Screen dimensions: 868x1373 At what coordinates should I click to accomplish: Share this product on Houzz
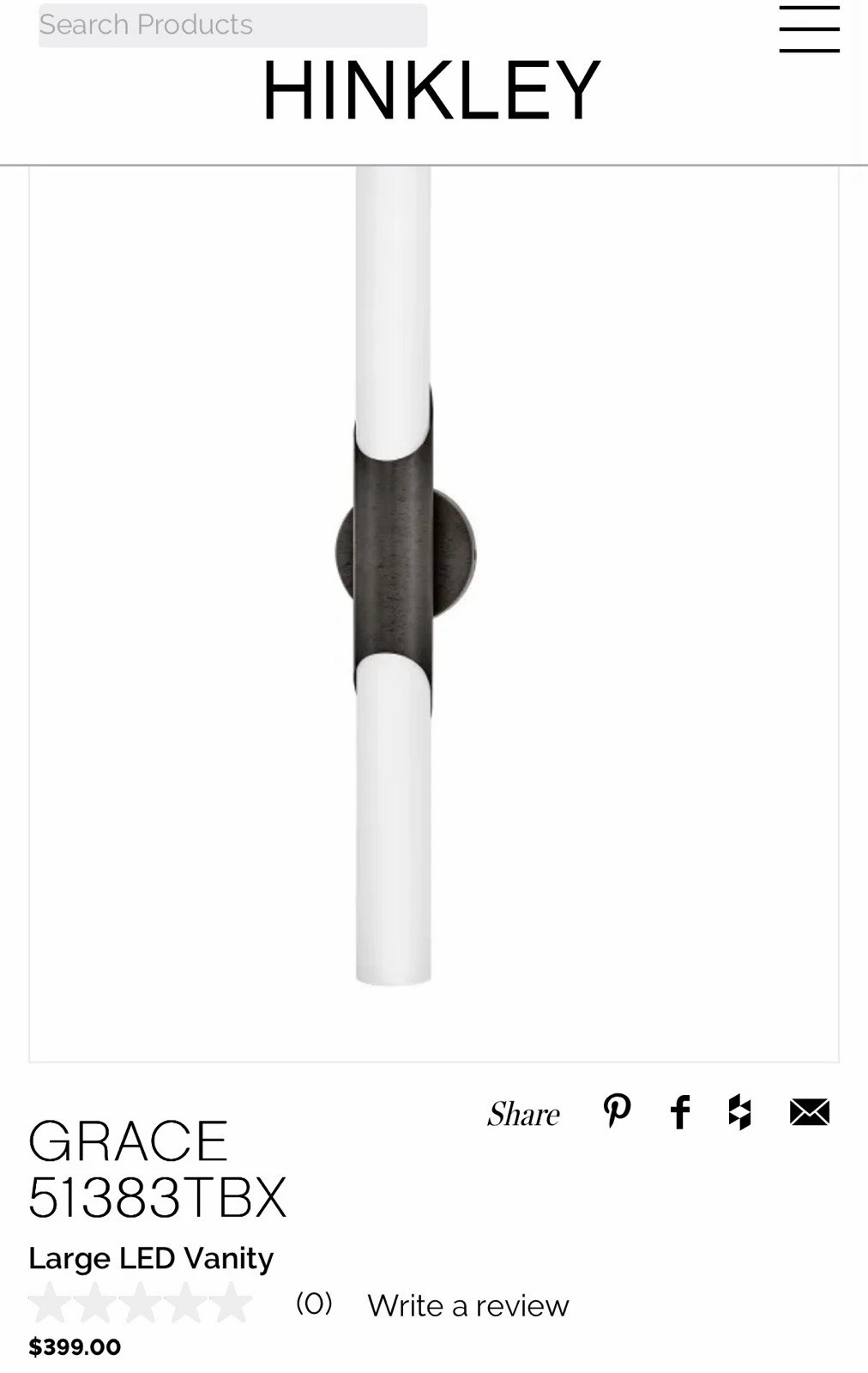coord(739,1112)
